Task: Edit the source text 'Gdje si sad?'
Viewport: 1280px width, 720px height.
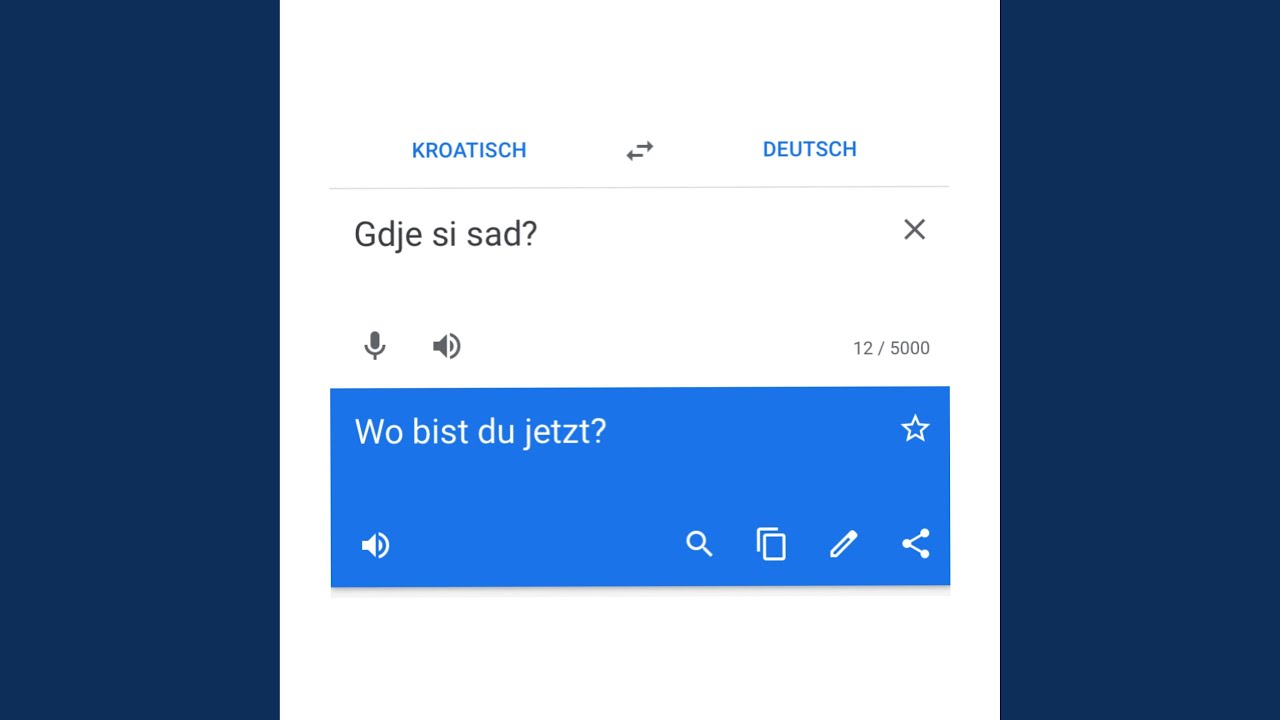Action: point(446,234)
